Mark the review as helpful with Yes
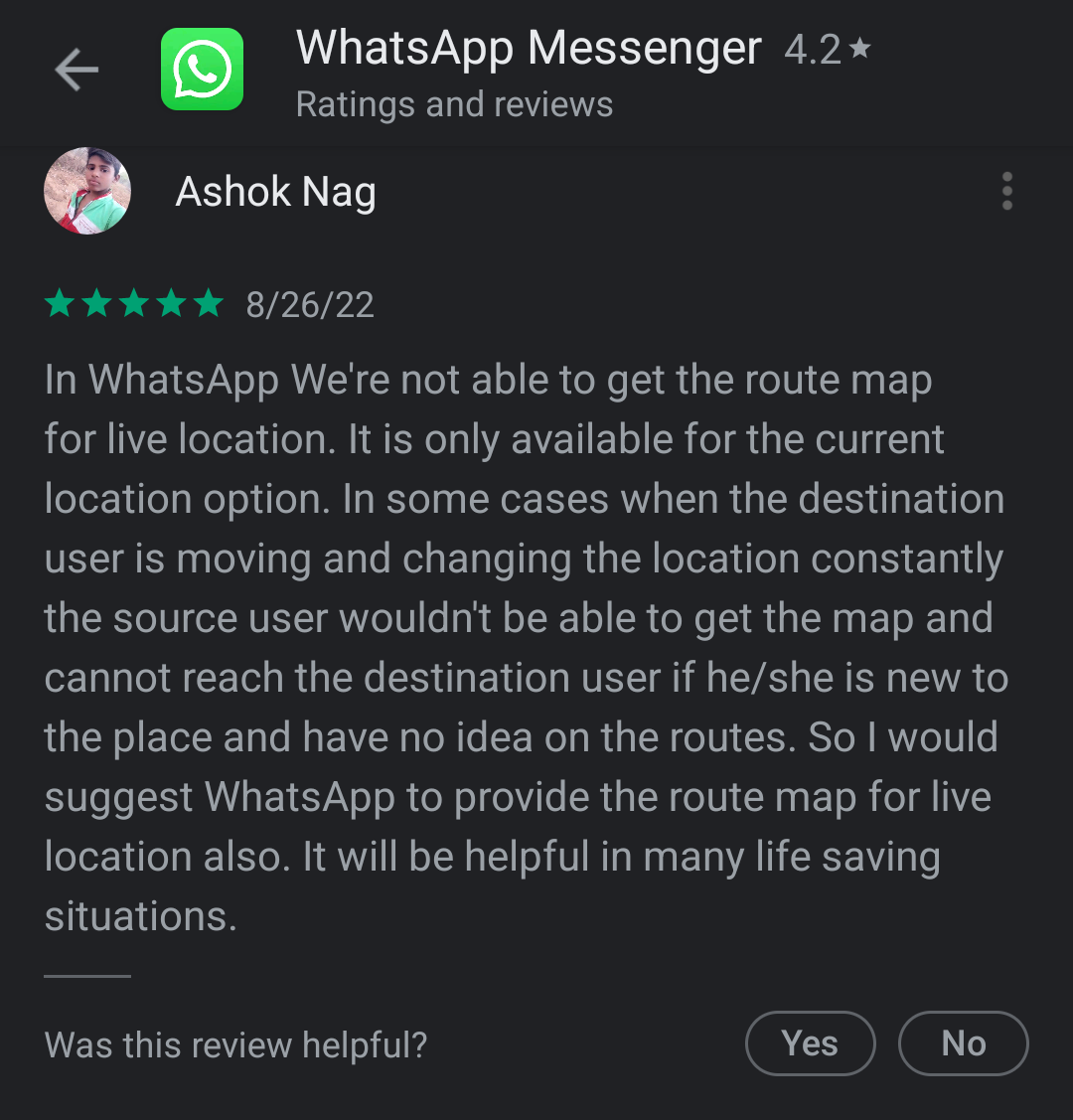The height and width of the screenshot is (1120, 1073). [810, 1043]
